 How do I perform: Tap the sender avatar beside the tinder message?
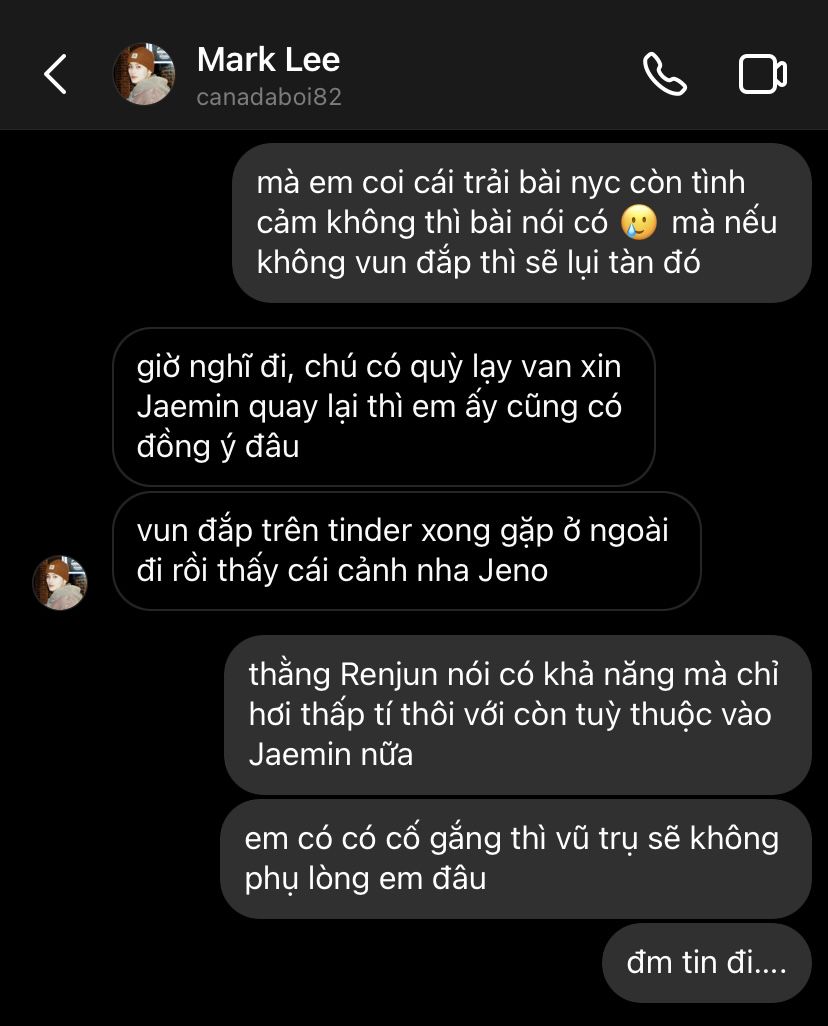point(60,583)
